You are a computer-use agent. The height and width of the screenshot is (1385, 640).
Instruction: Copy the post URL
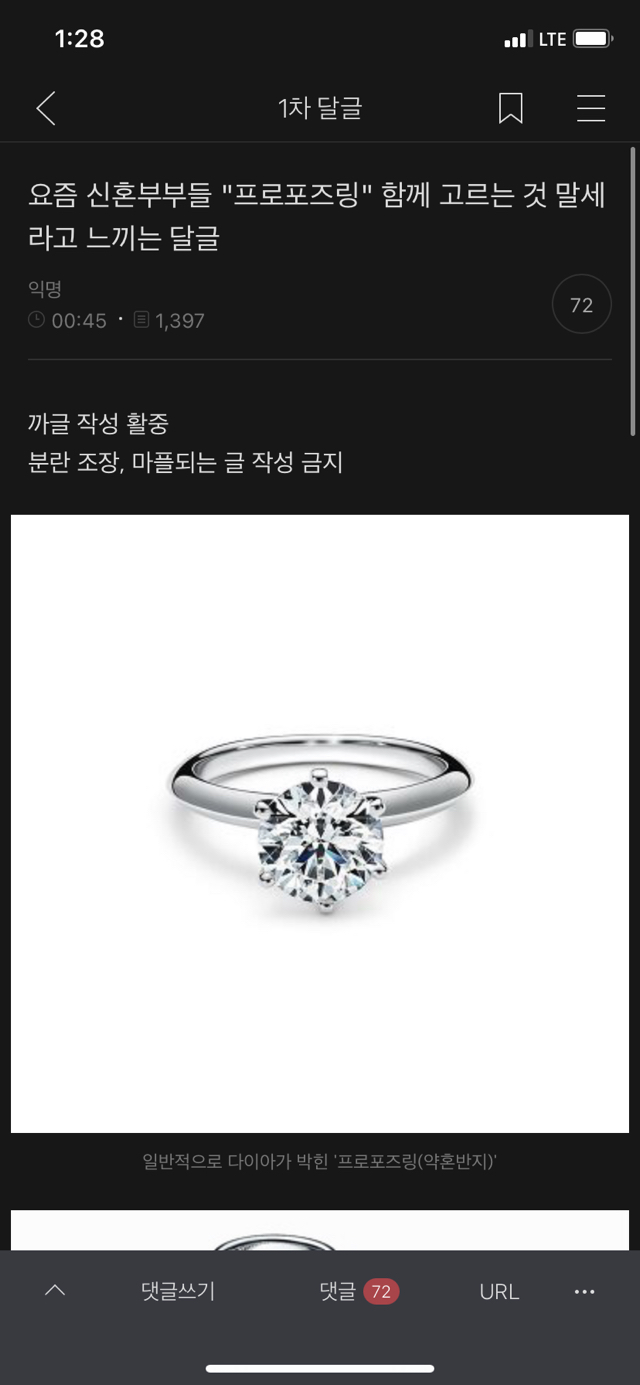[x=499, y=1291]
